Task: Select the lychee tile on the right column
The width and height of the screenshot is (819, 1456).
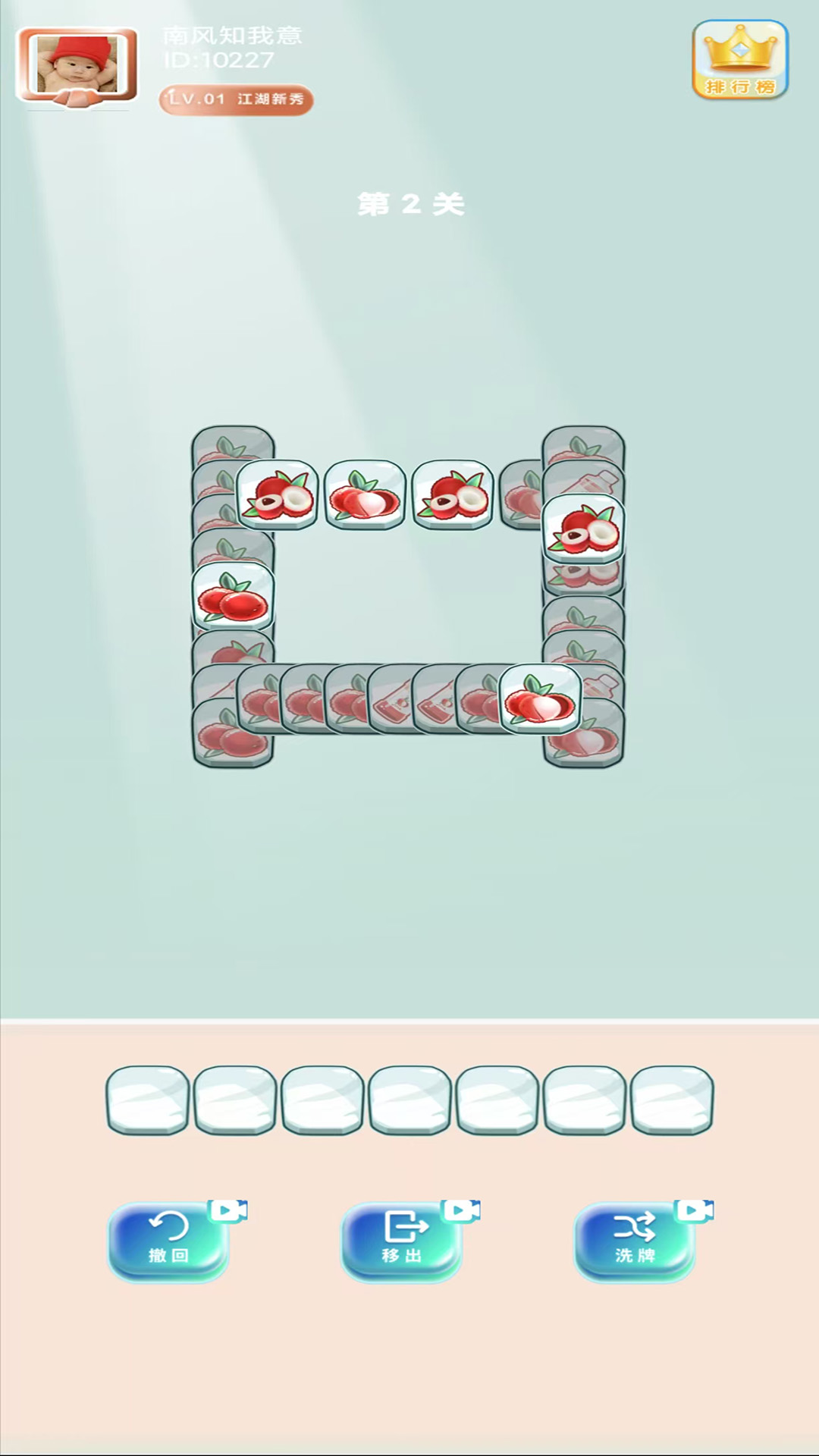Action: 583,528
